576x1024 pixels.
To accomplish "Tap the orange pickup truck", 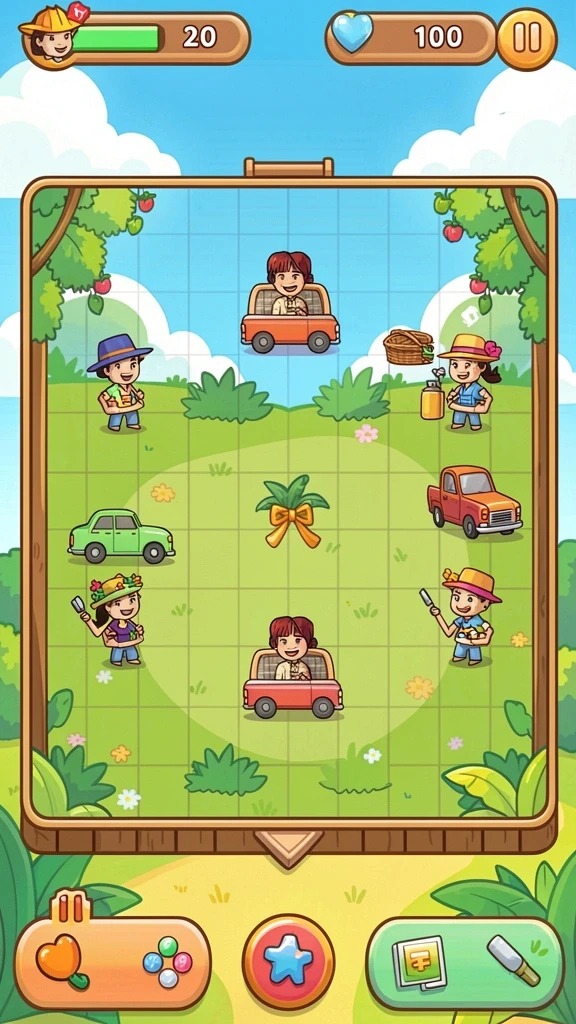I will (475, 502).
